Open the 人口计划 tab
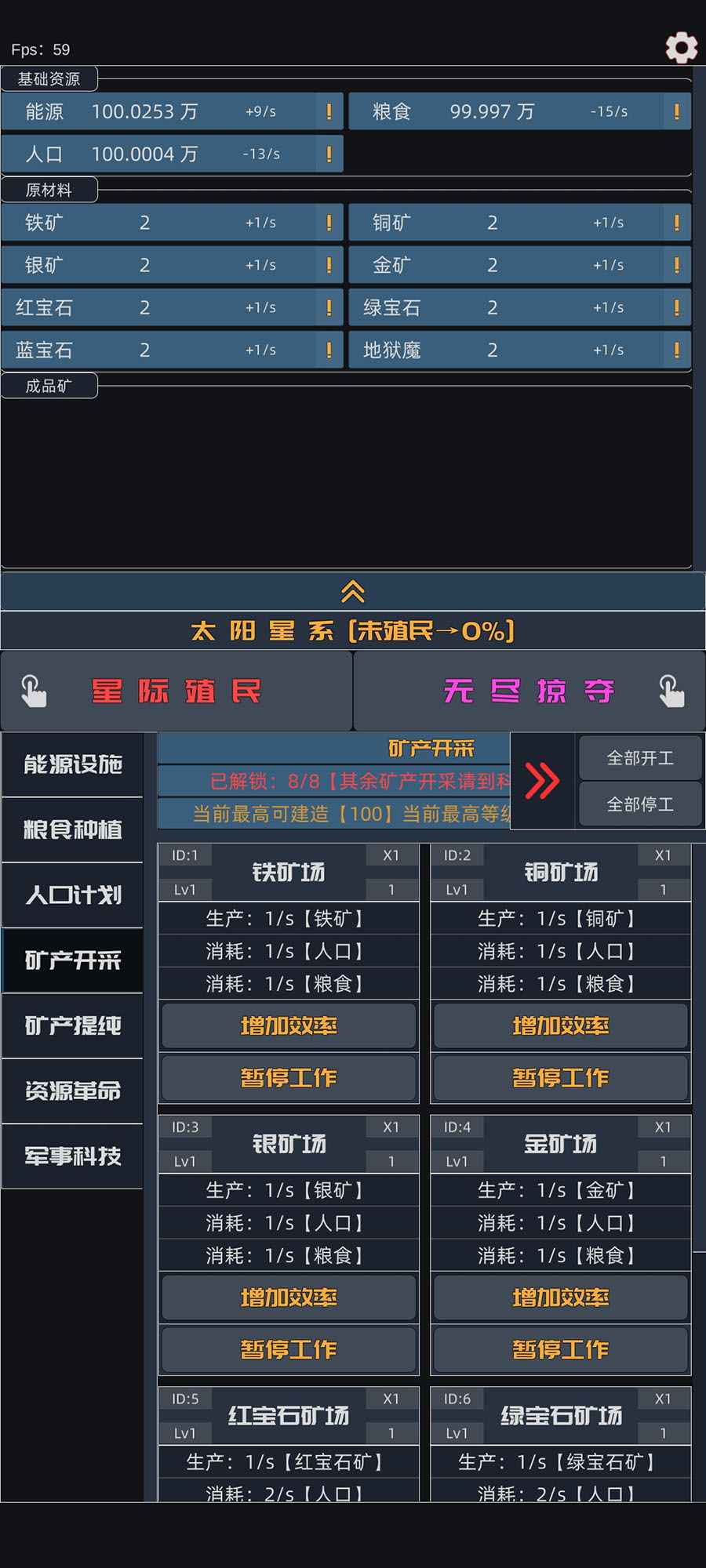 pyautogui.click(x=73, y=895)
